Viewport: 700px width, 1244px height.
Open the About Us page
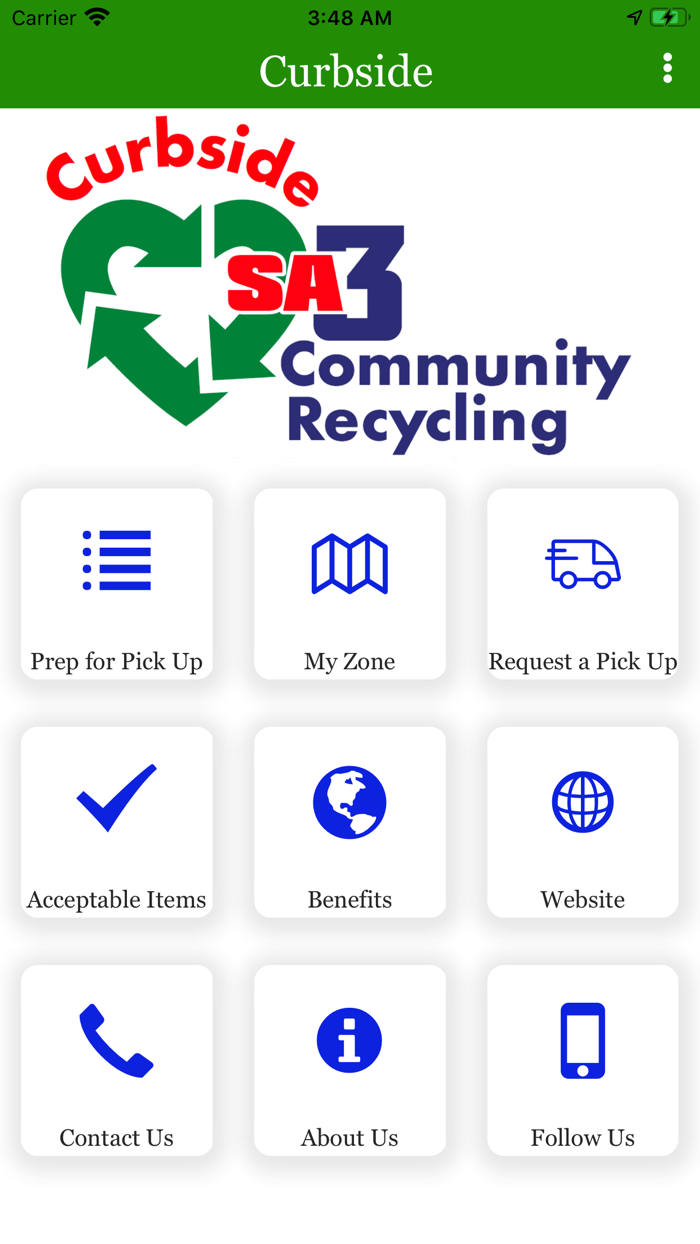[350, 1060]
